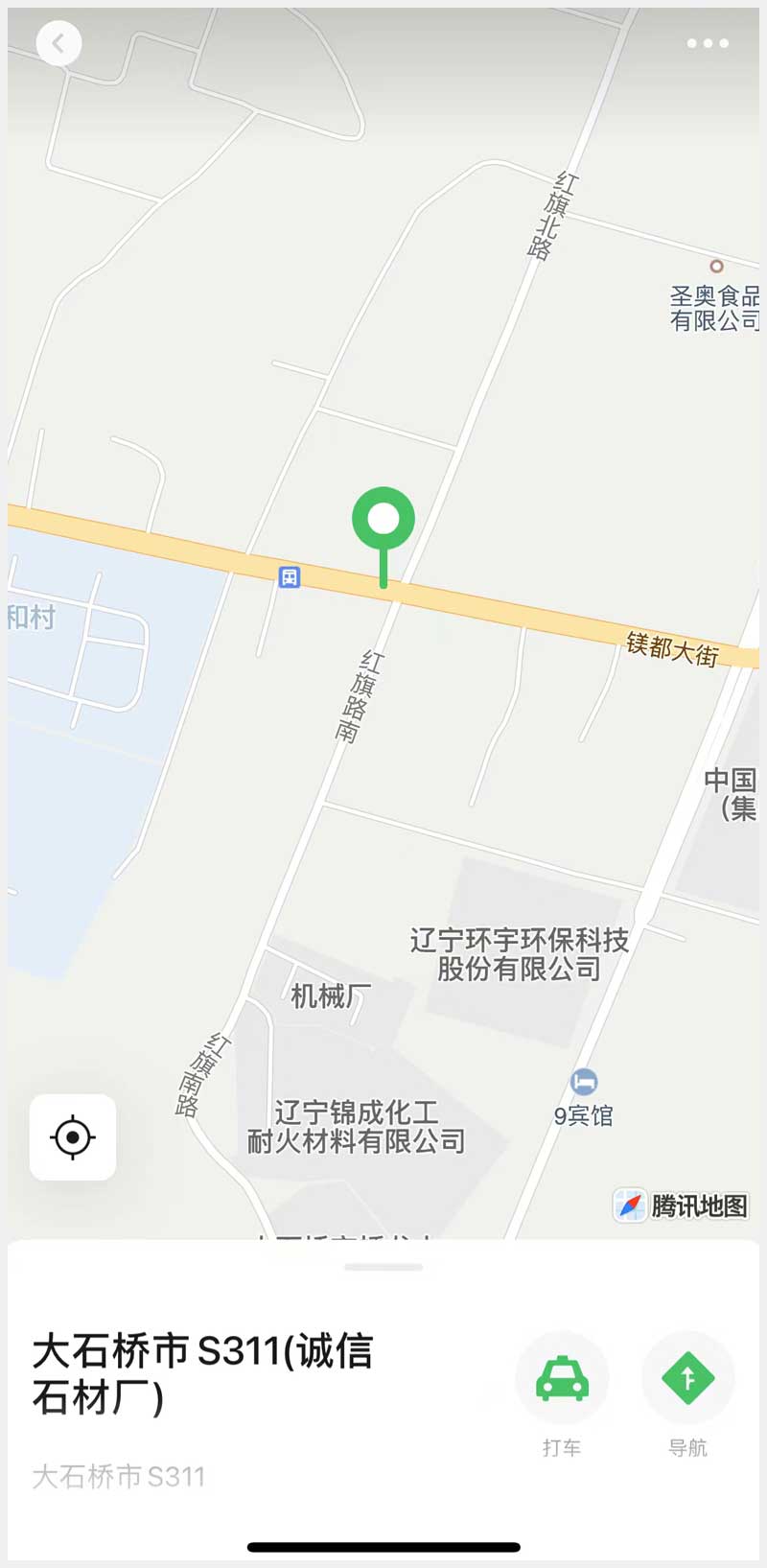Tap the bus stop icon on 镁都大街
Image resolution: width=767 pixels, height=1568 pixels.
290,576
